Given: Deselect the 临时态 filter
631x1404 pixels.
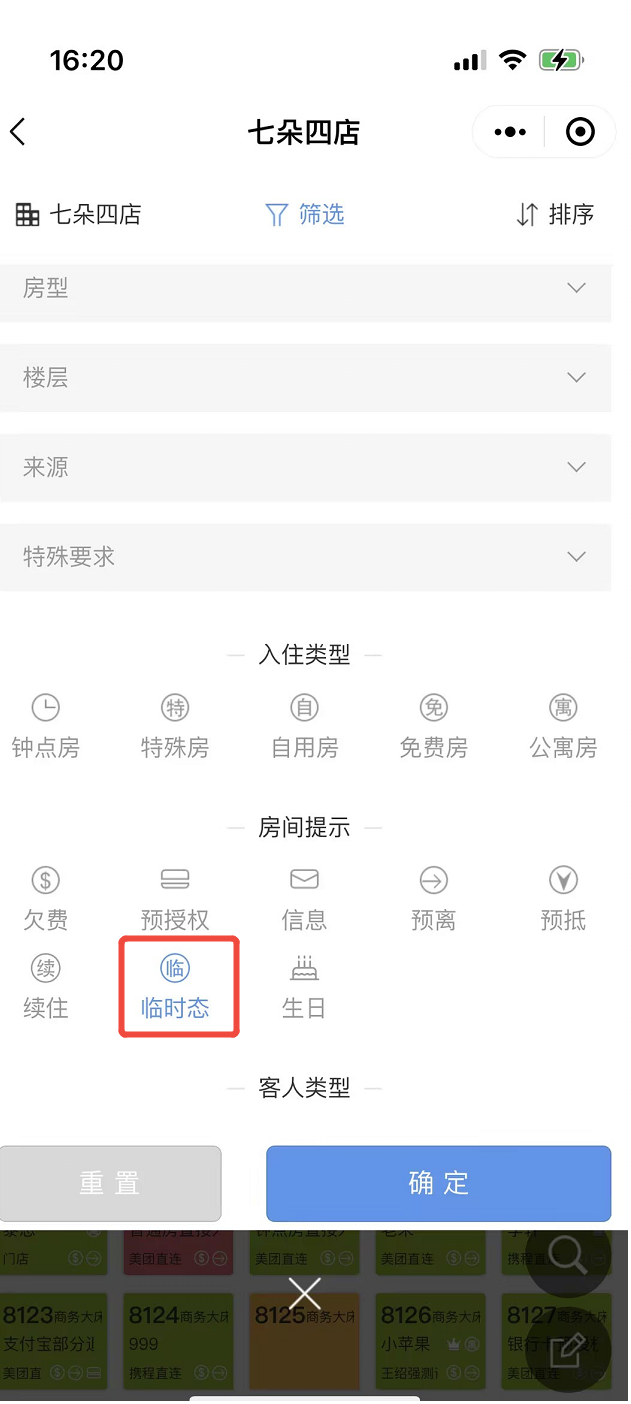Looking at the screenshot, I should click(175, 986).
